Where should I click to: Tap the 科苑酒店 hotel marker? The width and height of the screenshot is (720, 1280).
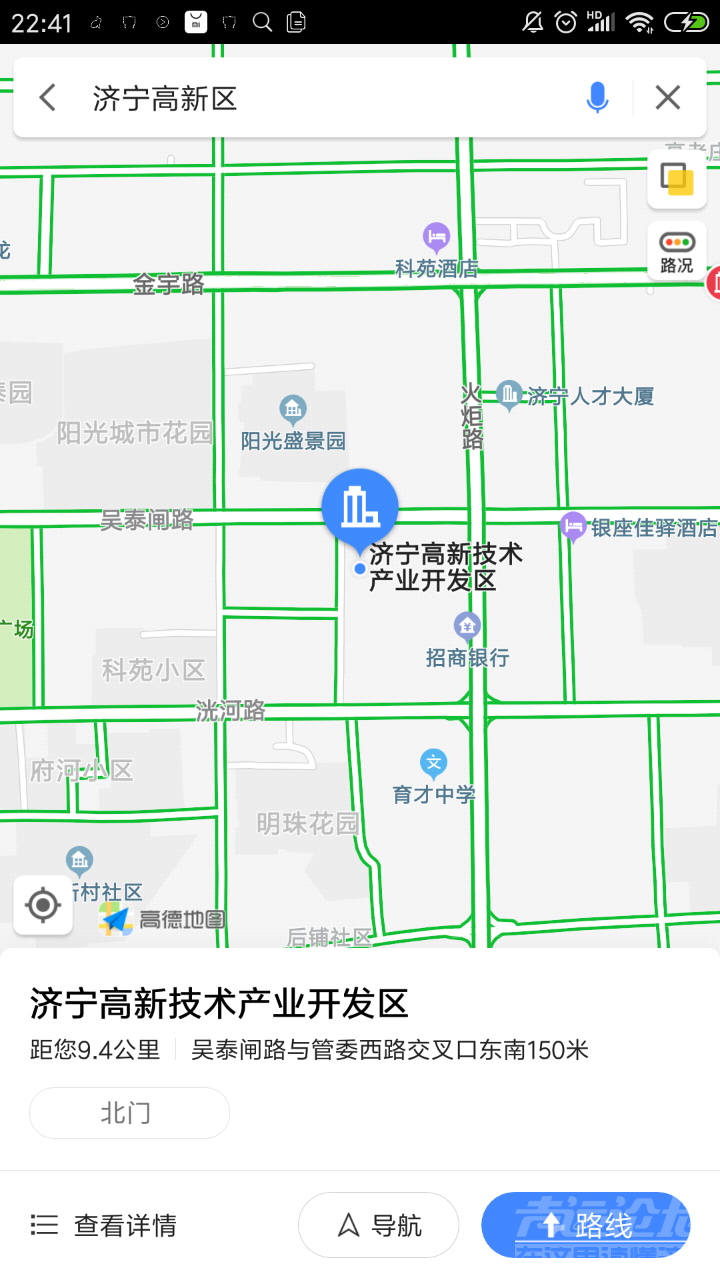(x=436, y=239)
